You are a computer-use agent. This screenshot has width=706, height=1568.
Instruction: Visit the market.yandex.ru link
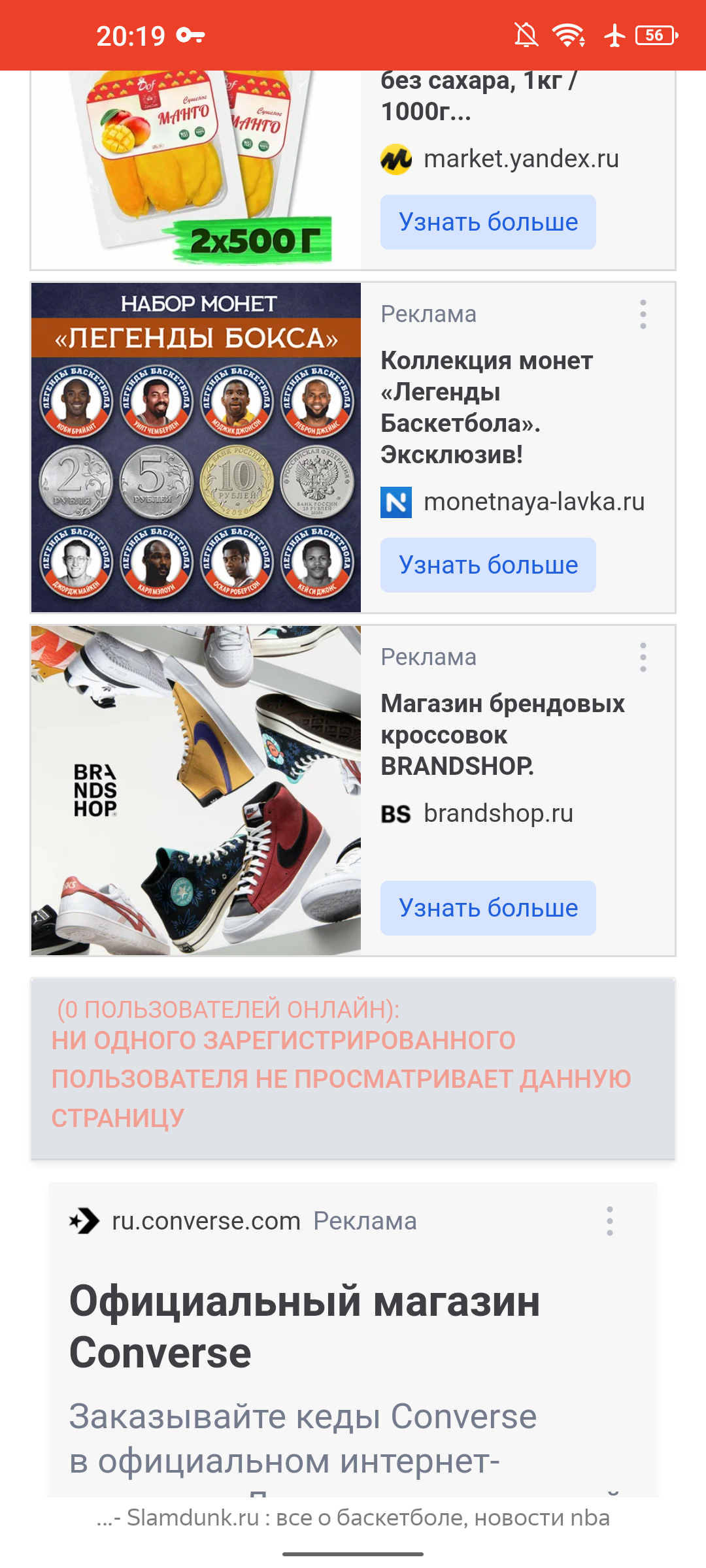pyautogui.click(x=521, y=159)
